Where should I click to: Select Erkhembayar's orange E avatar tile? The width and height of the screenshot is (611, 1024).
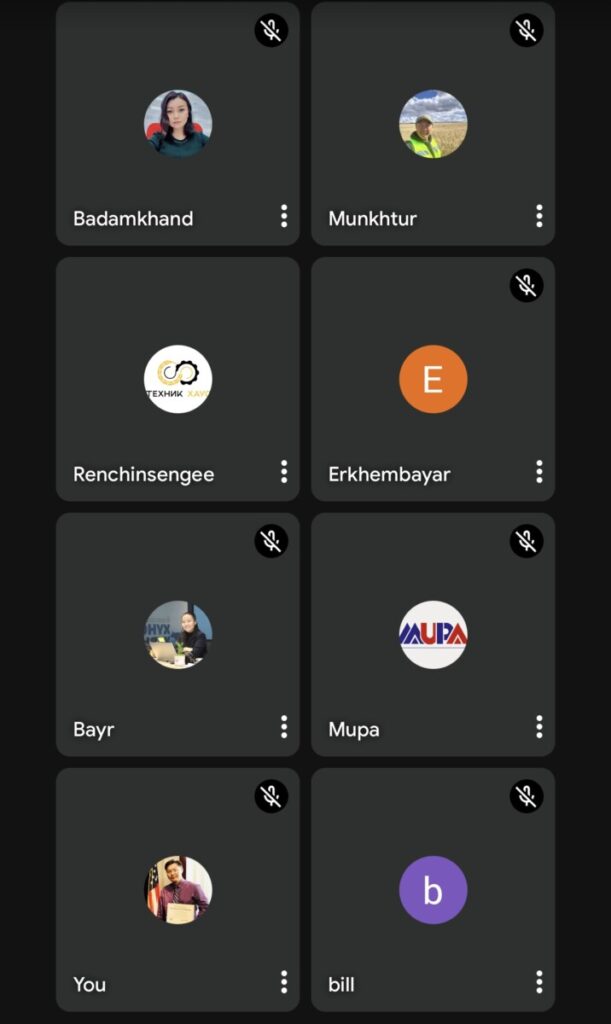click(433, 379)
